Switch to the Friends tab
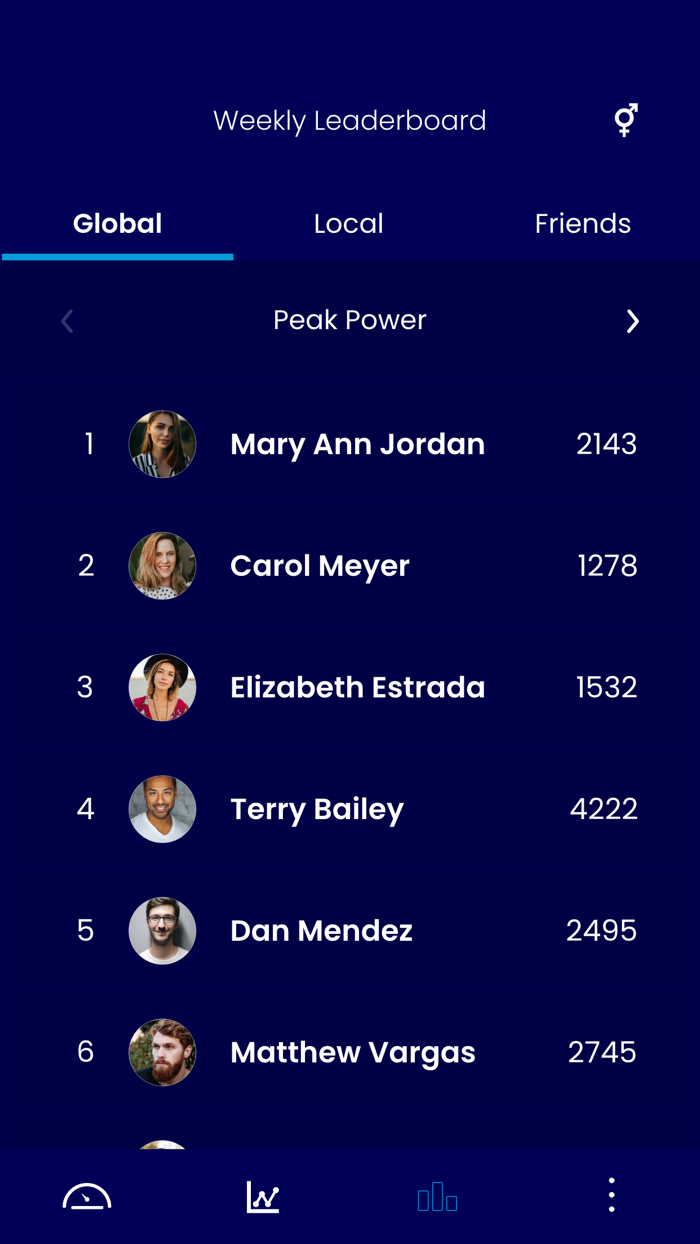Image resolution: width=700 pixels, height=1244 pixels. [583, 223]
